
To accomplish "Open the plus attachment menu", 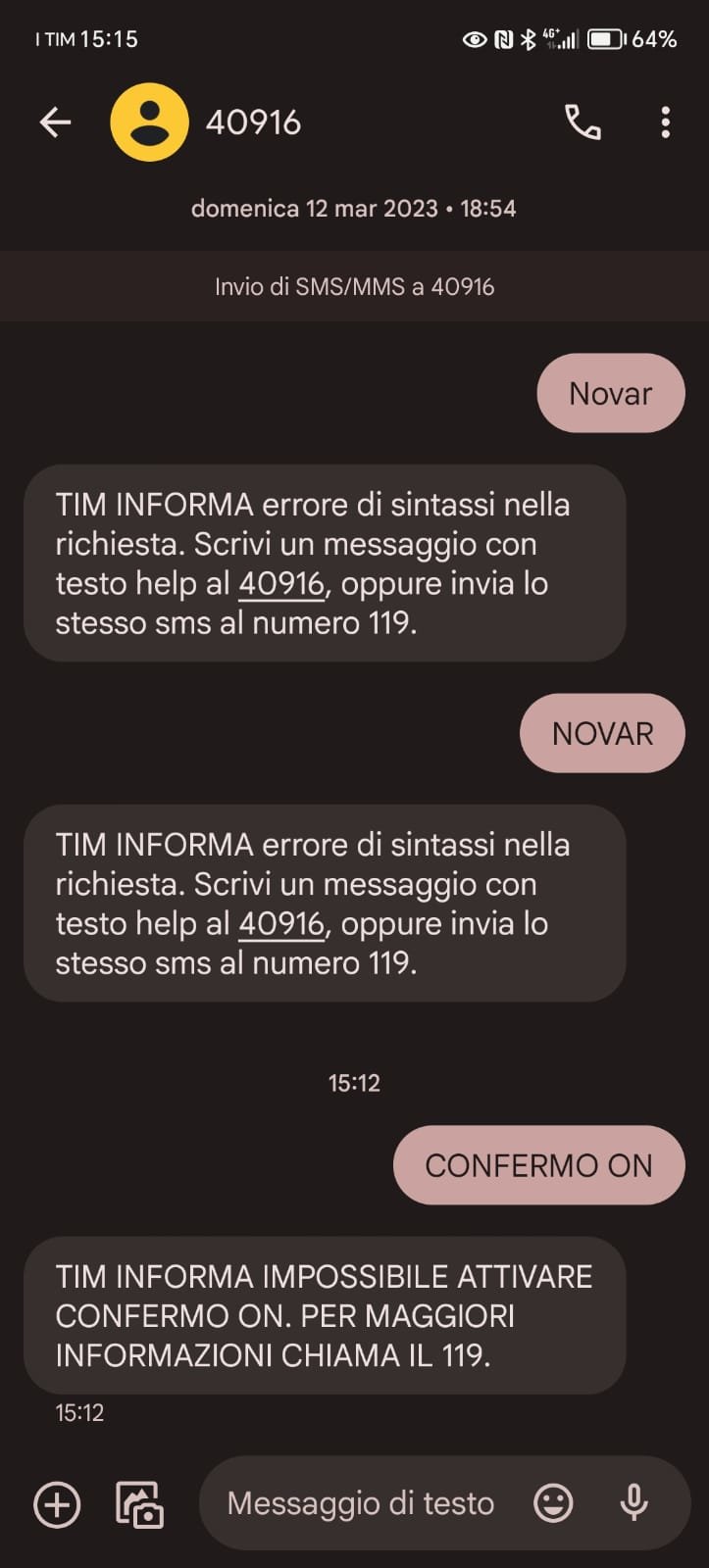I will click(57, 1504).
